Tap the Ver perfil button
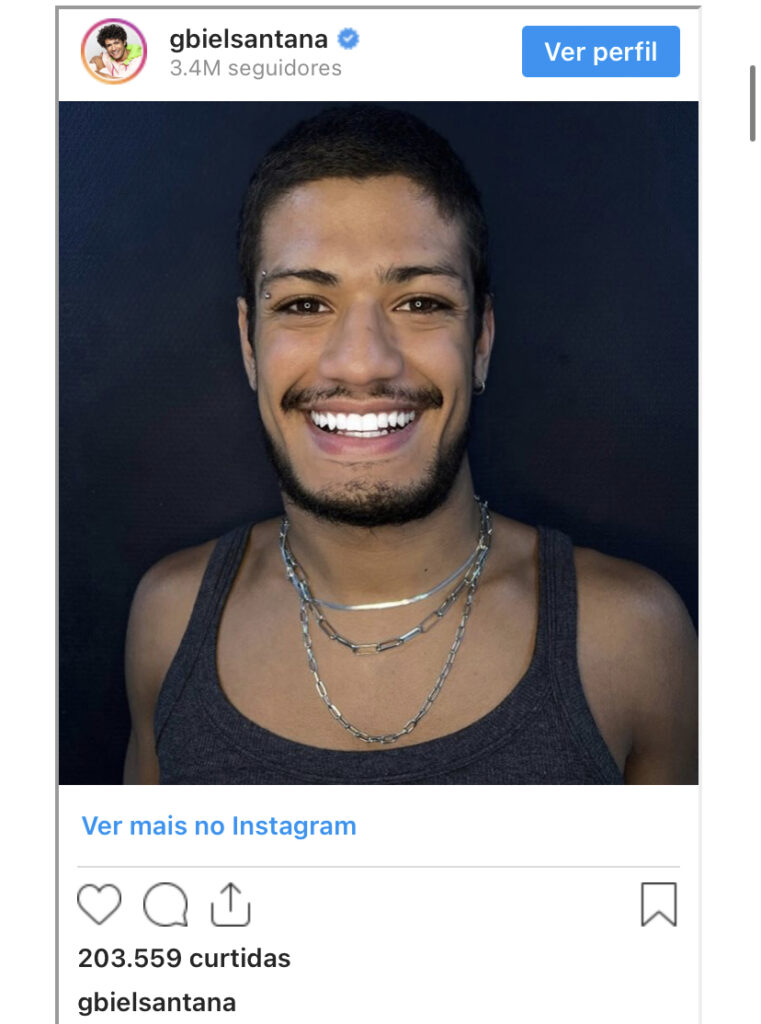The height and width of the screenshot is (1024, 761). (600, 52)
